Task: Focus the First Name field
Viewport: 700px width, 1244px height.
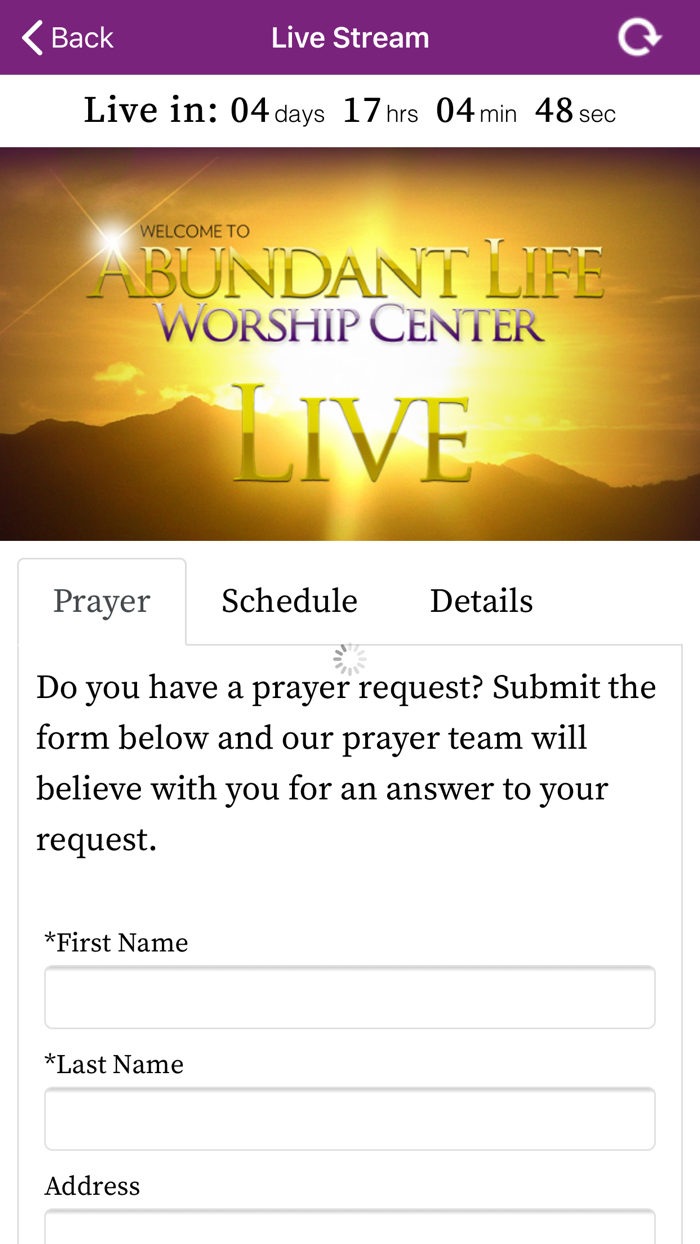Action: pos(350,997)
